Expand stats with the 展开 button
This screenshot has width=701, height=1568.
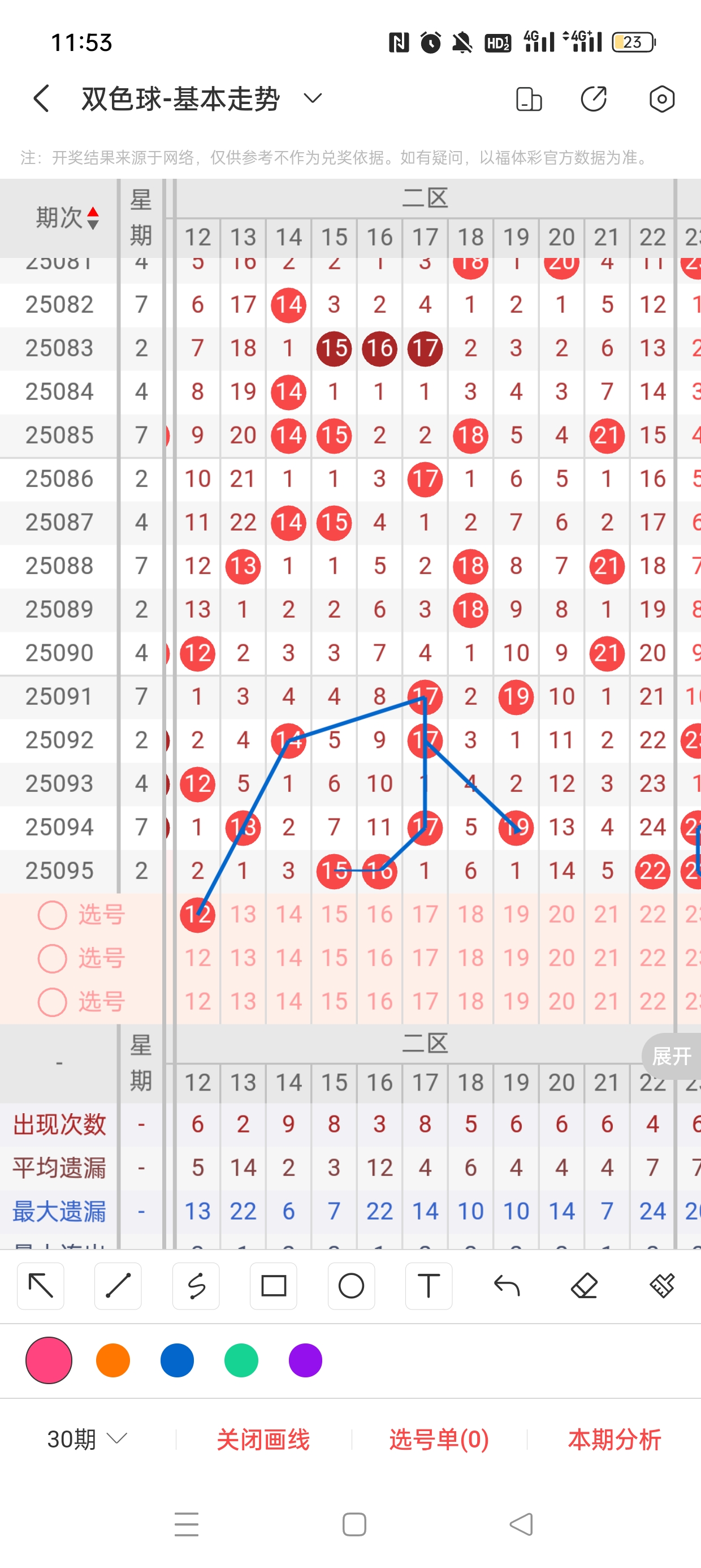[x=671, y=1056]
